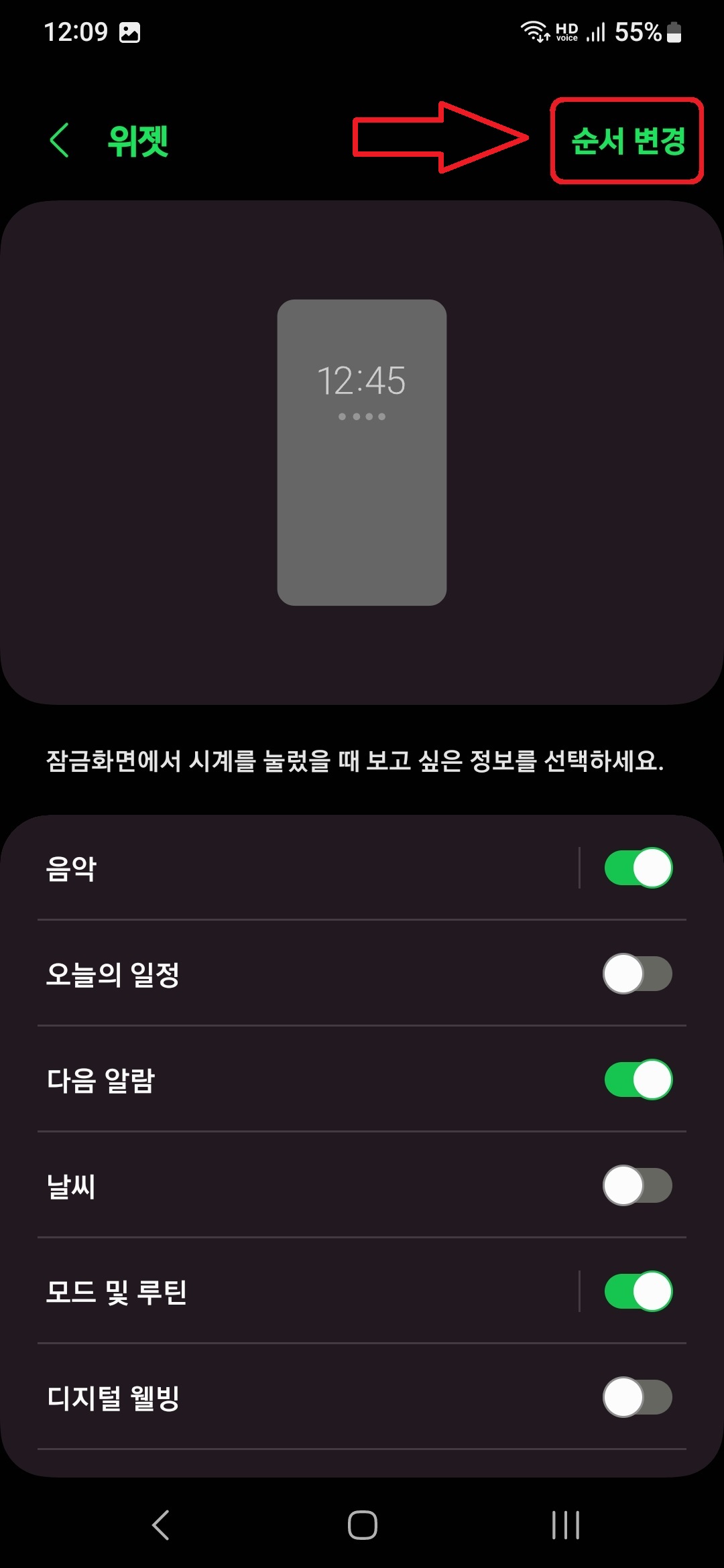Turn on the 날씨 switch

click(x=637, y=1186)
